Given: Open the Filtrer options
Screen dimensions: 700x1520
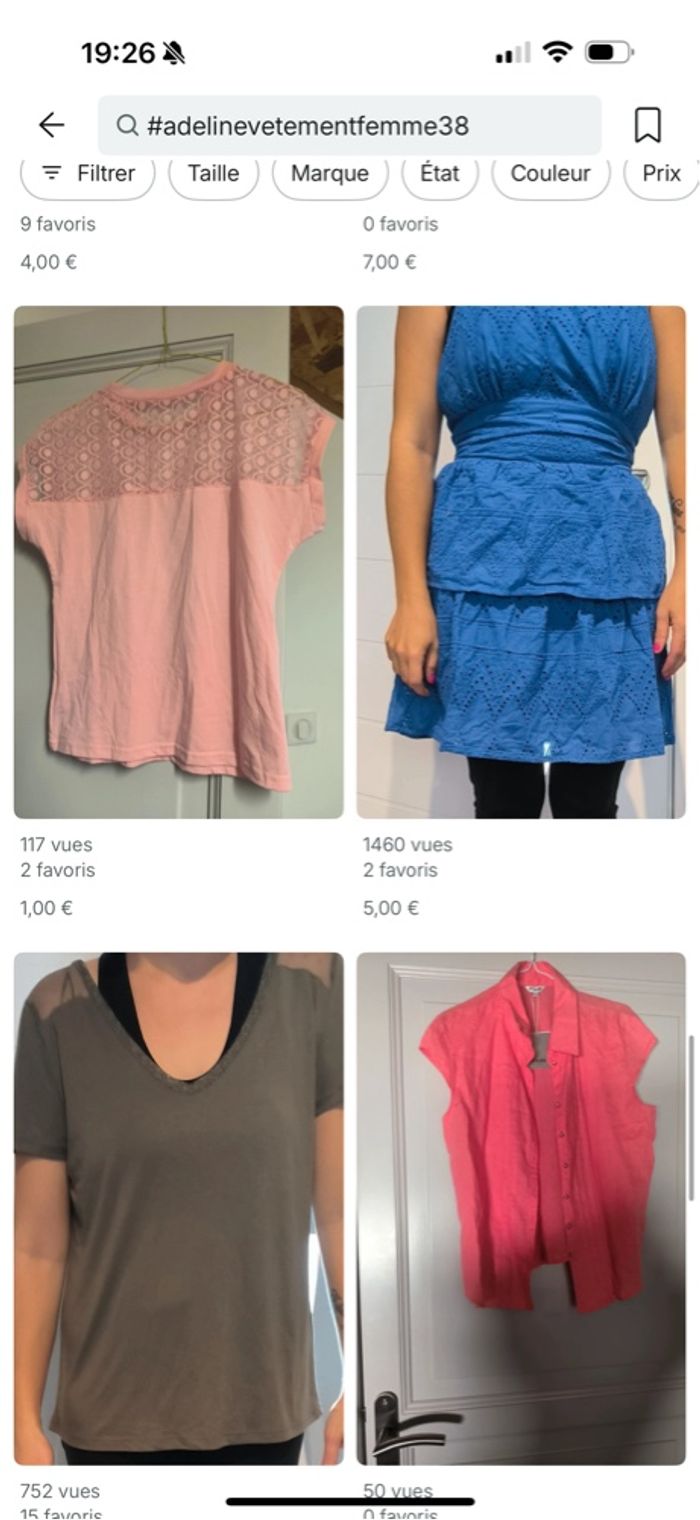Looking at the screenshot, I should (88, 174).
